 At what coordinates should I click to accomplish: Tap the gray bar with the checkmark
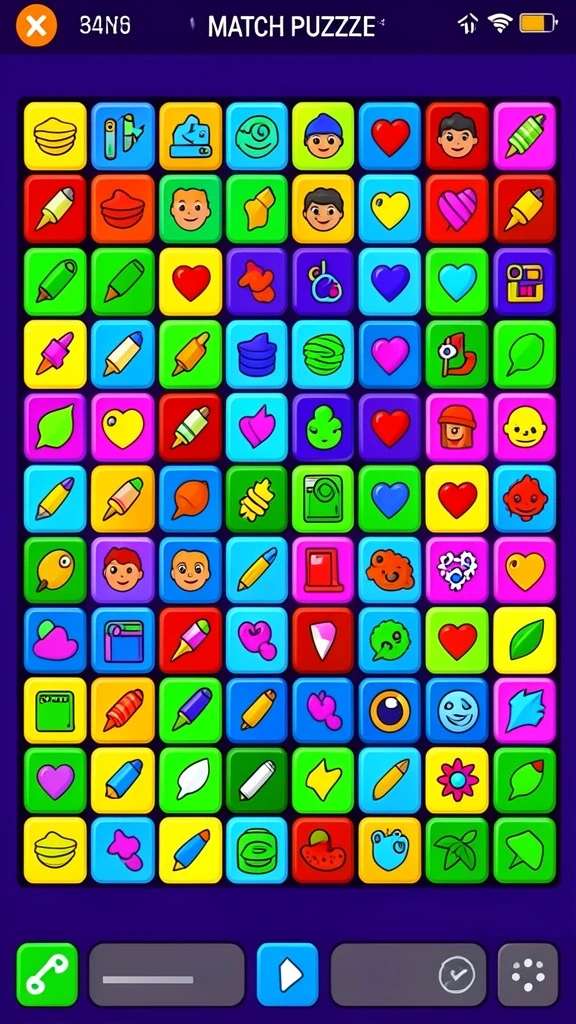(408, 974)
